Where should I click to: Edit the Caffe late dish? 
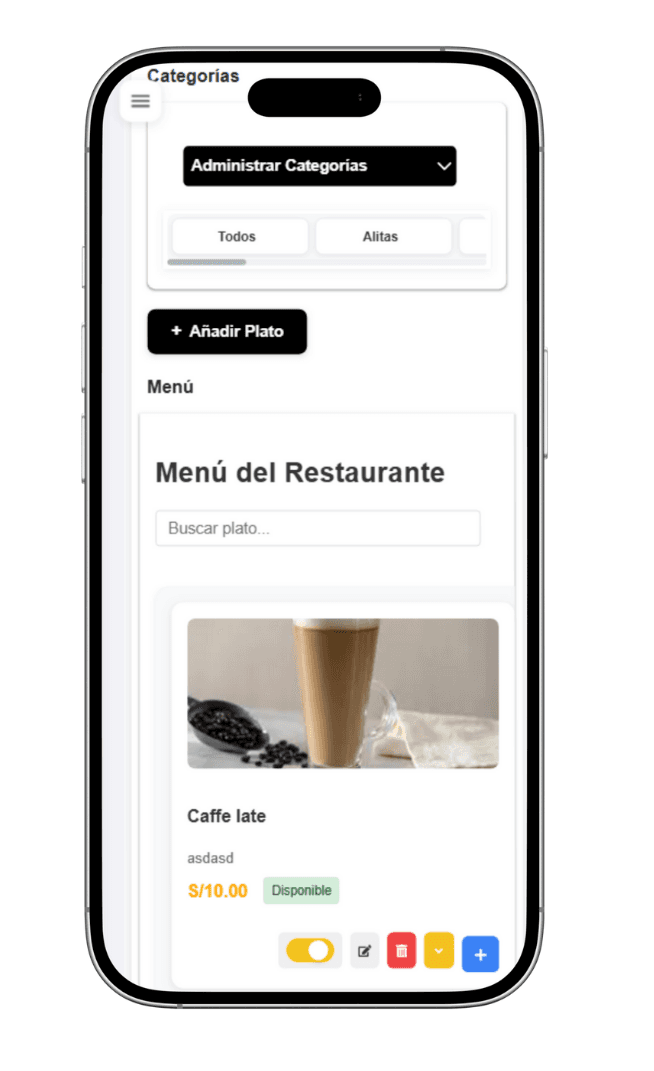365,950
